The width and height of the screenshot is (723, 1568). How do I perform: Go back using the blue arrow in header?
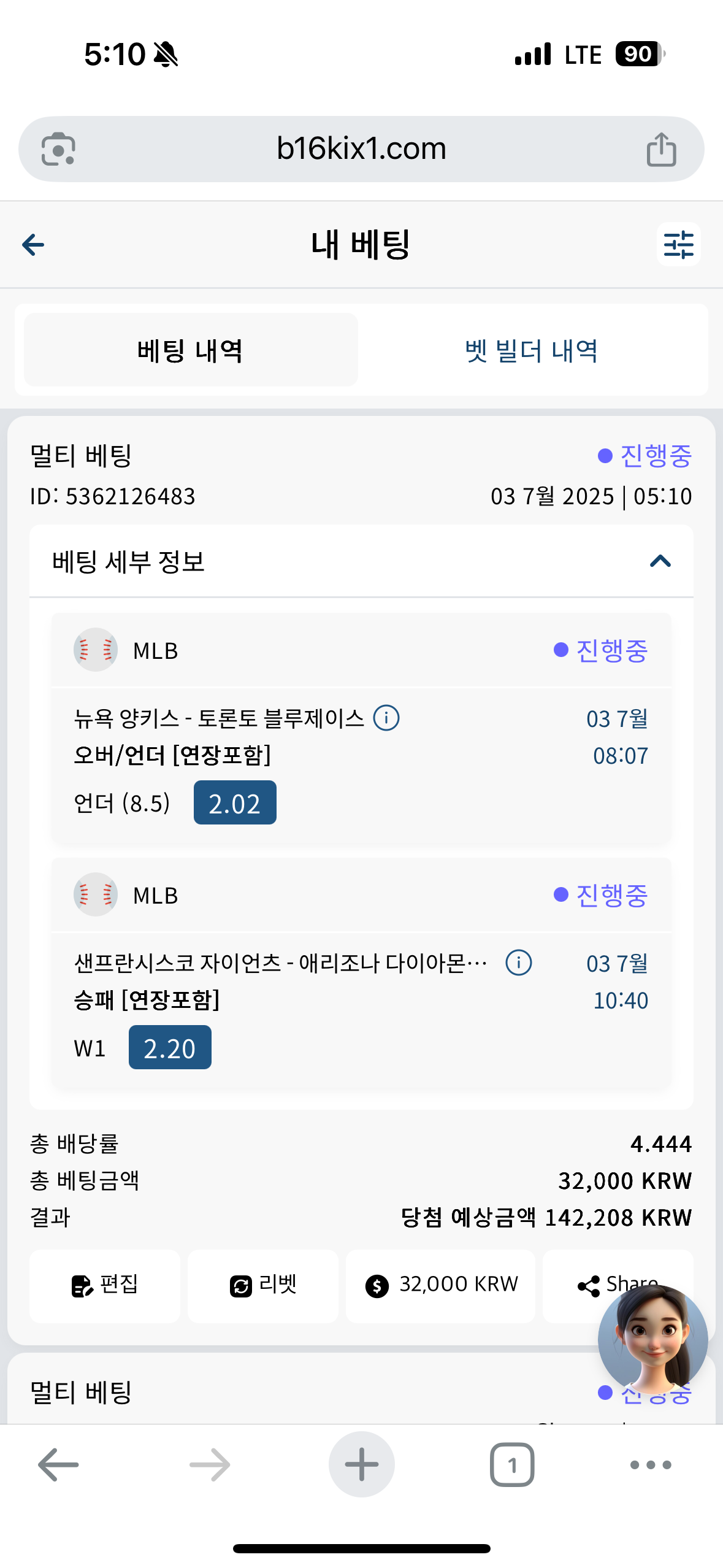point(33,245)
